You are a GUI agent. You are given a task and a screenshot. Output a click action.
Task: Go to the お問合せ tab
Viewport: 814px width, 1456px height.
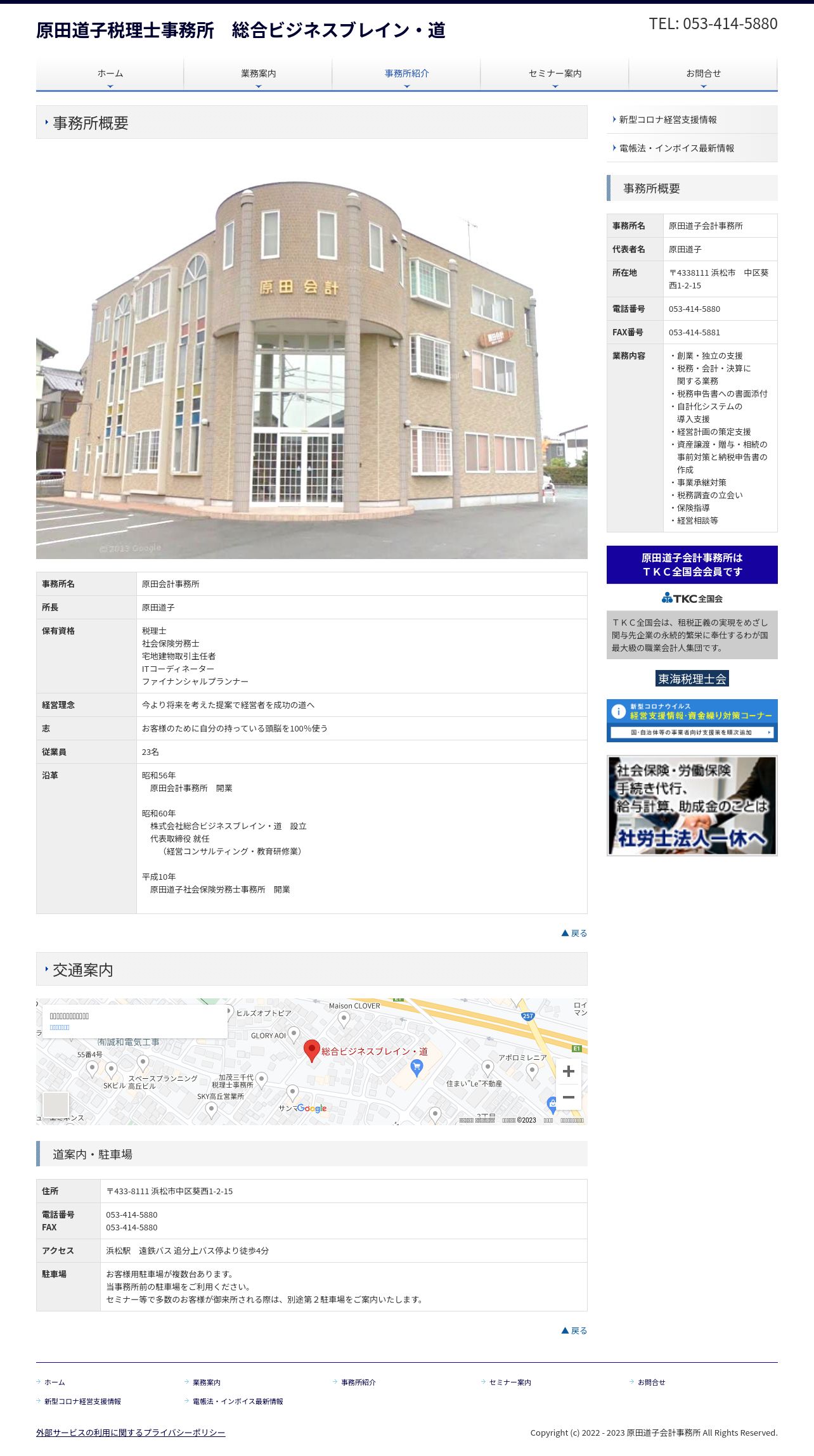click(x=703, y=74)
